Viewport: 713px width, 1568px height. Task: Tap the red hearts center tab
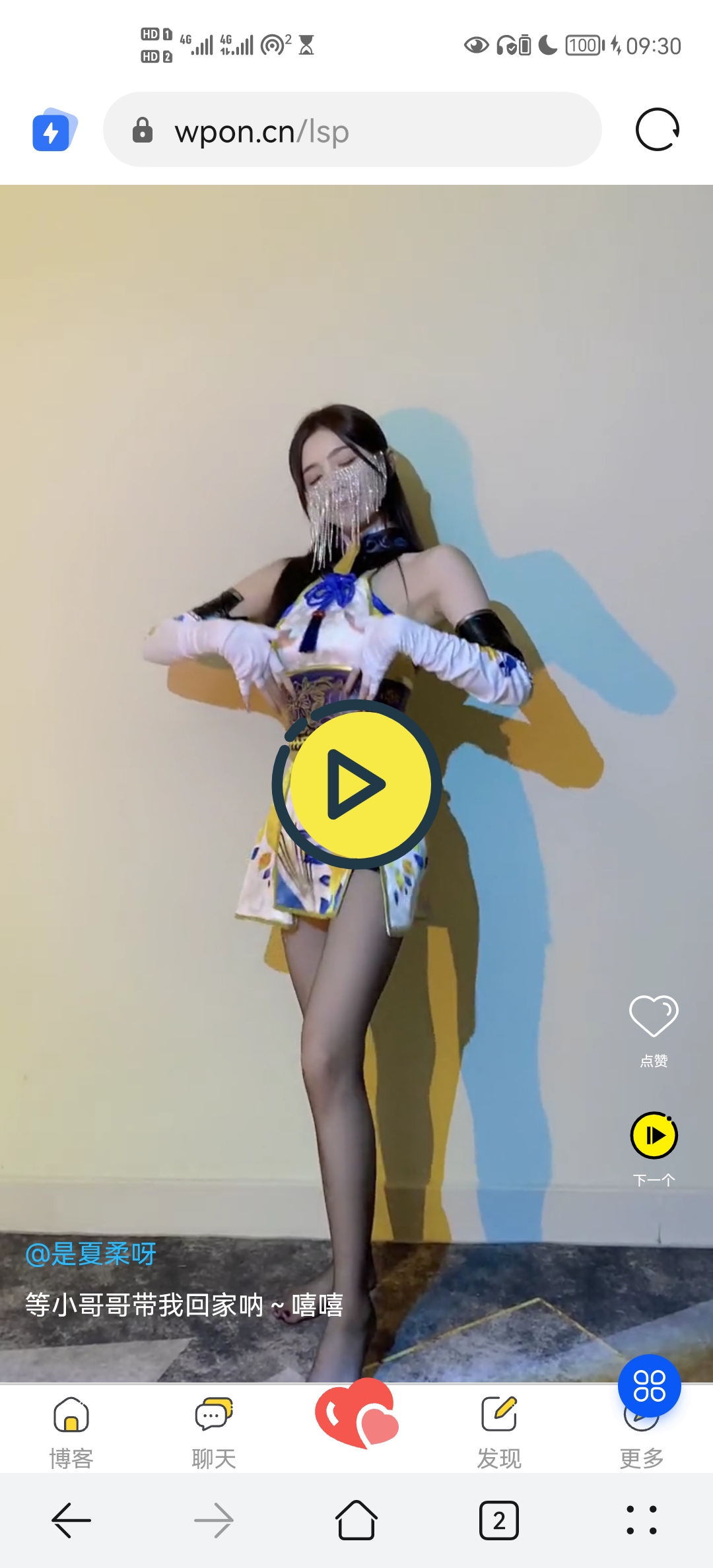coord(356,1414)
